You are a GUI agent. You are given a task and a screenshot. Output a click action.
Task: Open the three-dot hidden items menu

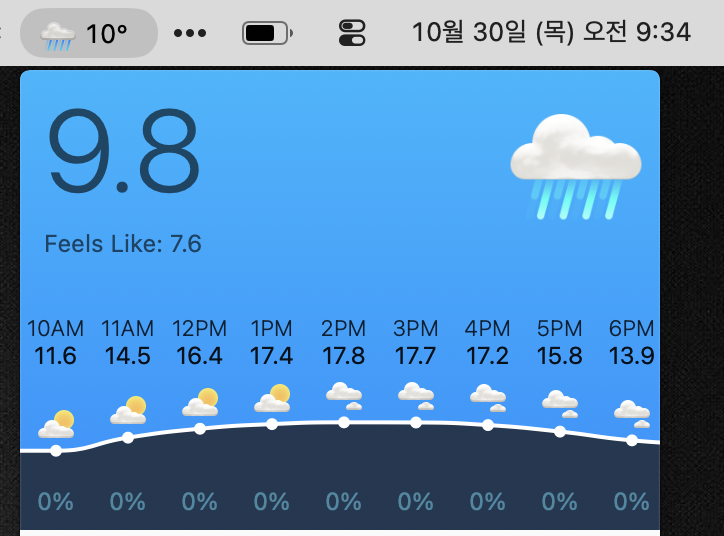190,33
